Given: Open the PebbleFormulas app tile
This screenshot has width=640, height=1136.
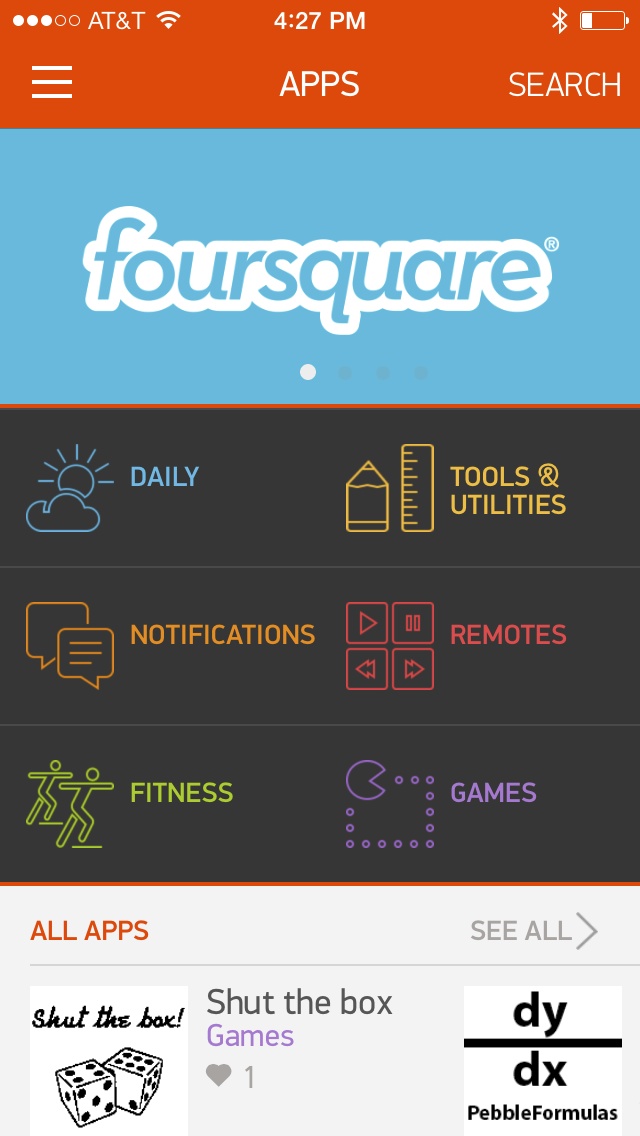Looking at the screenshot, I should tap(542, 1060).
